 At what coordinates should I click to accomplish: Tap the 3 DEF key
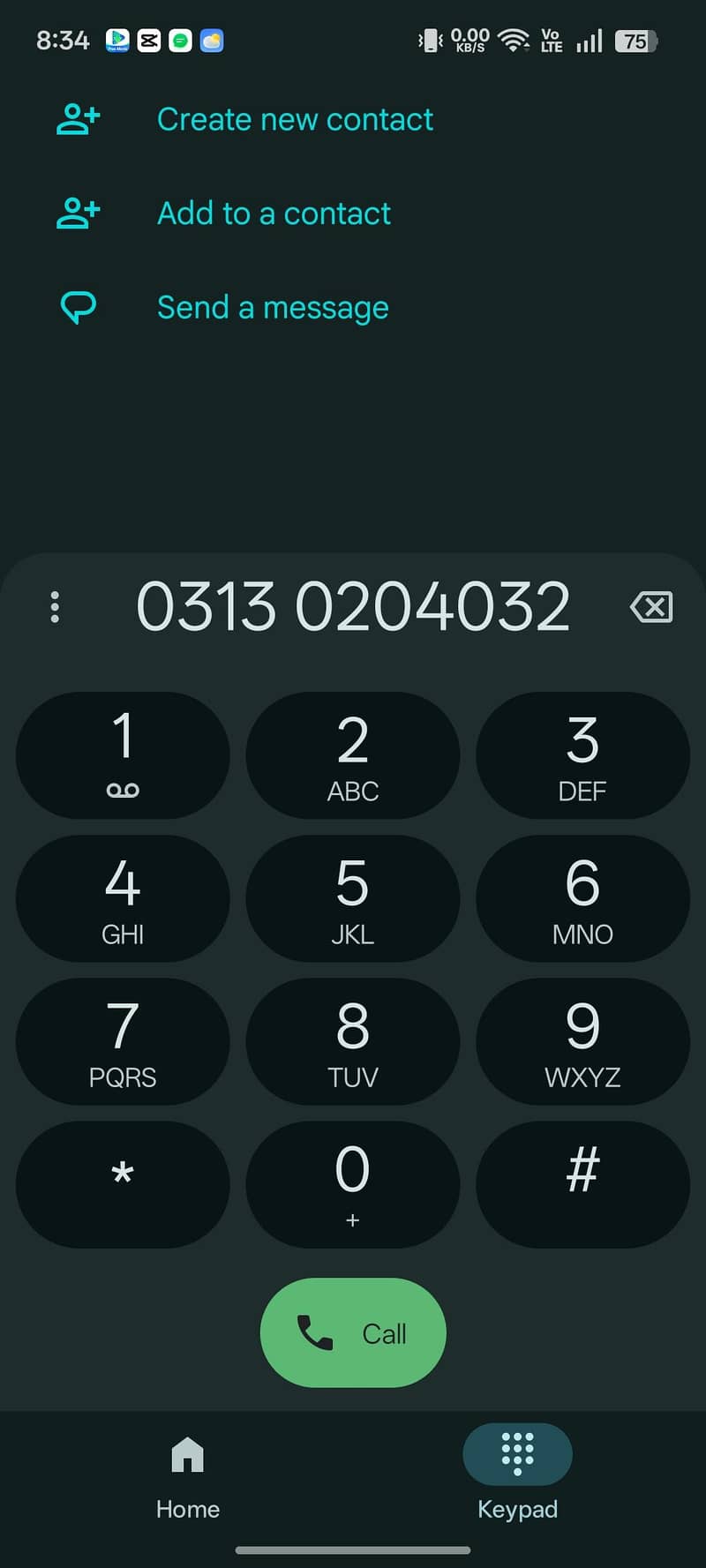(582, 755)
